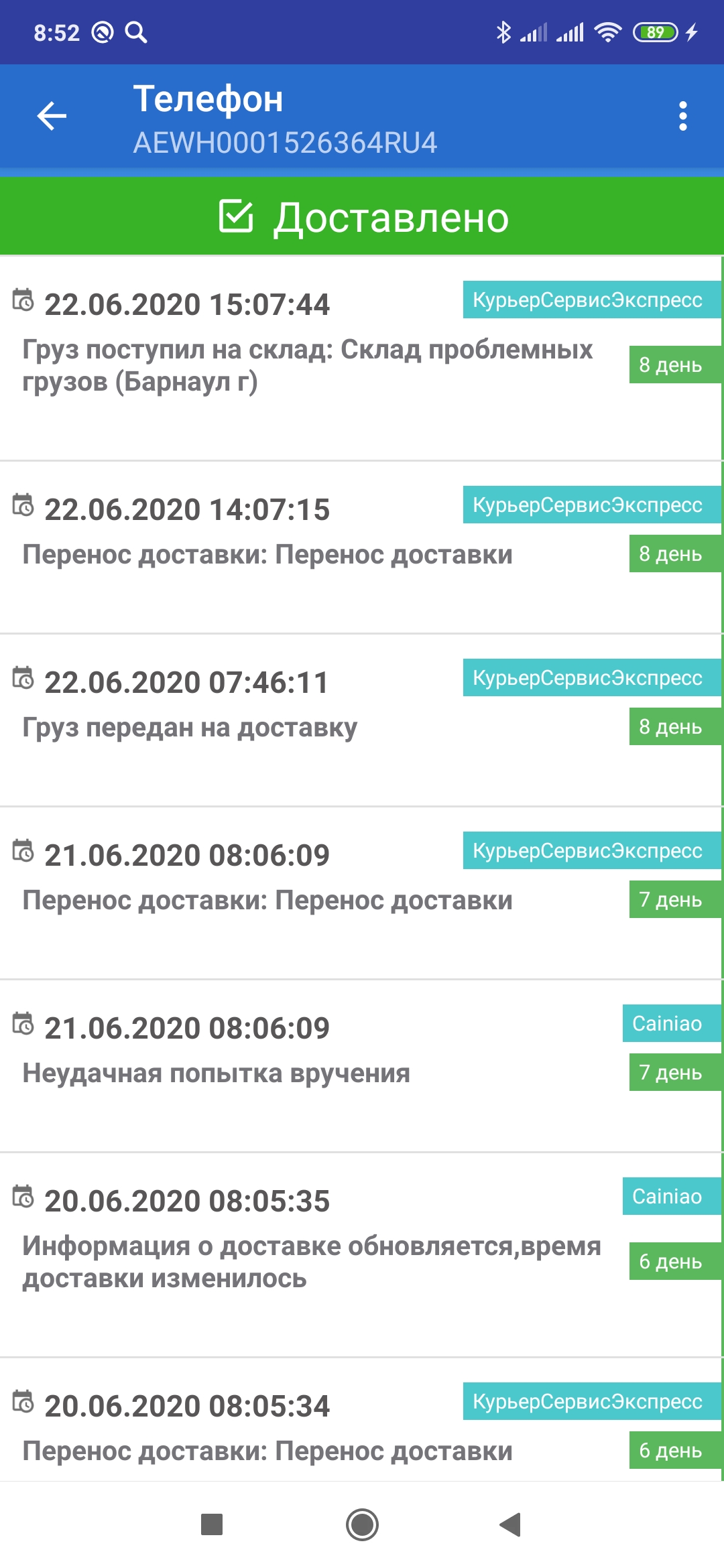This screenshot has width=724, height=1568.
Task: Select the 22.06.2020 14:07:15 tracking event
Action: coord(361,547)
